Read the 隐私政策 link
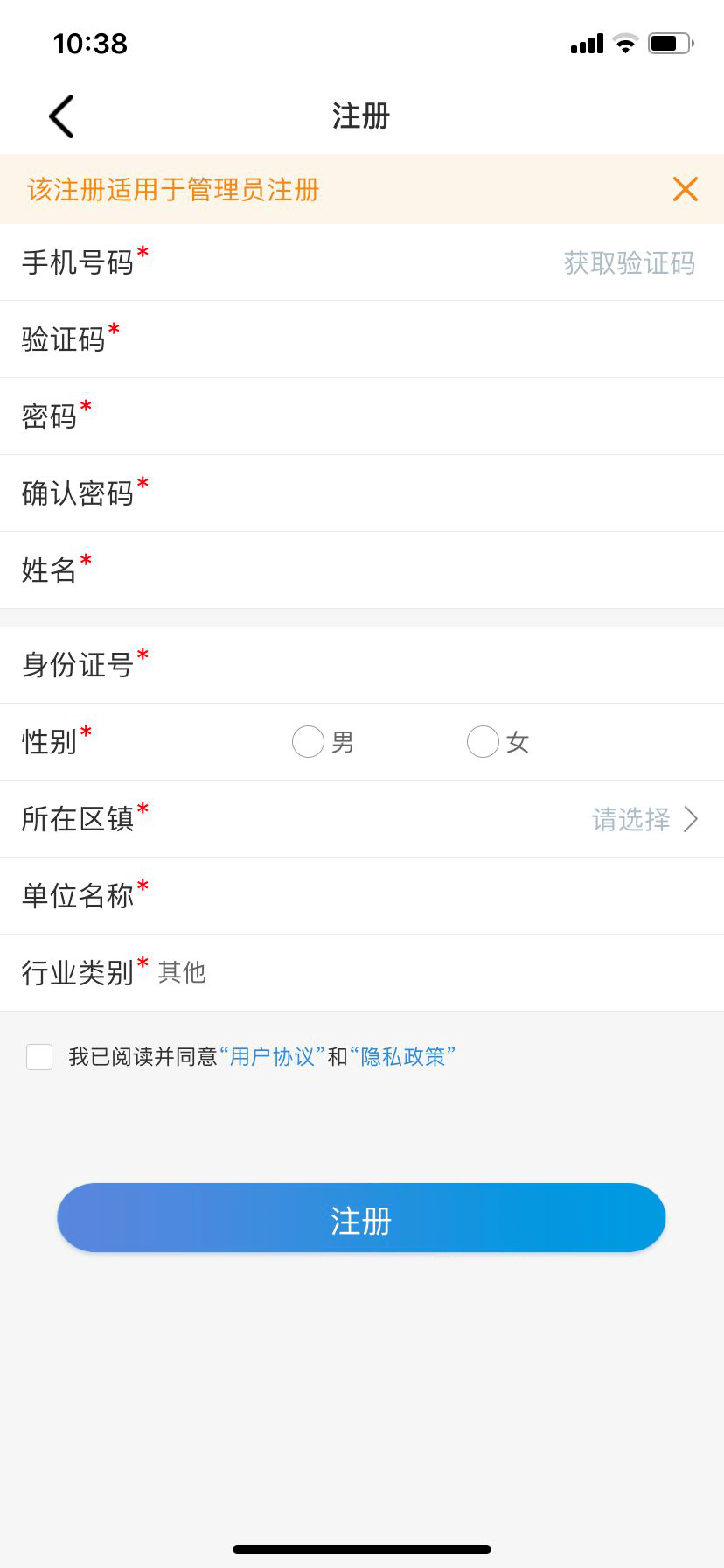This screenshot has height=1568, width=724. [x=402, y=1057]
